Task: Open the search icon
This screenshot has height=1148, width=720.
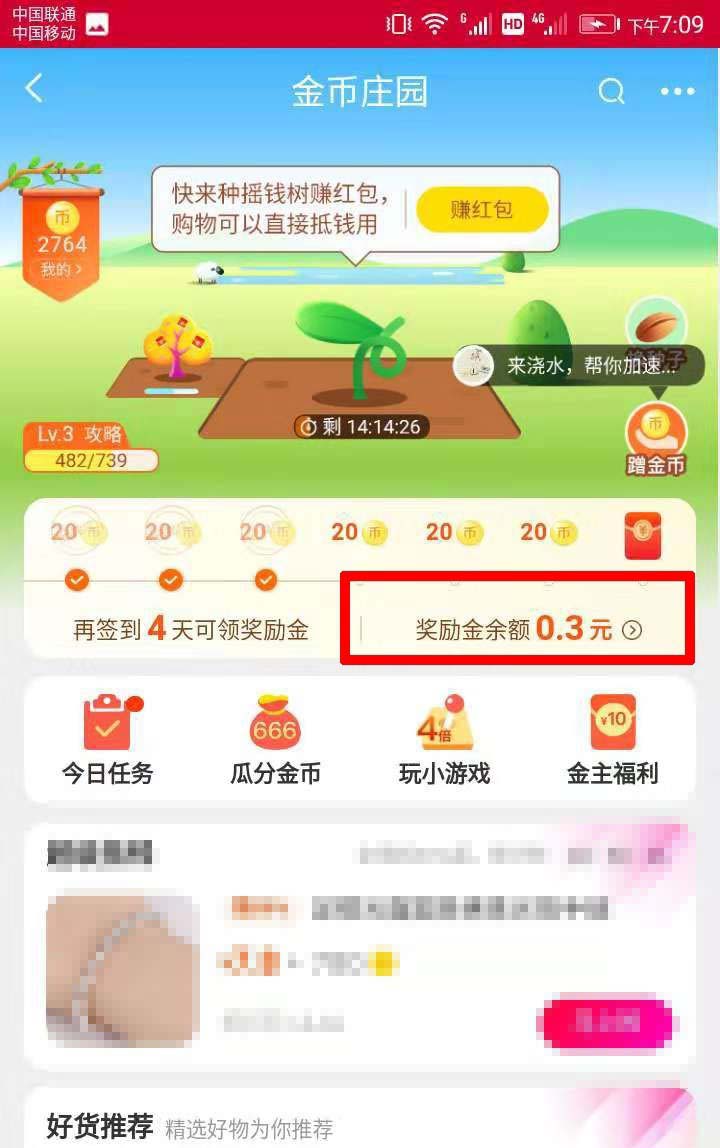Action: (x=611, y=92)
